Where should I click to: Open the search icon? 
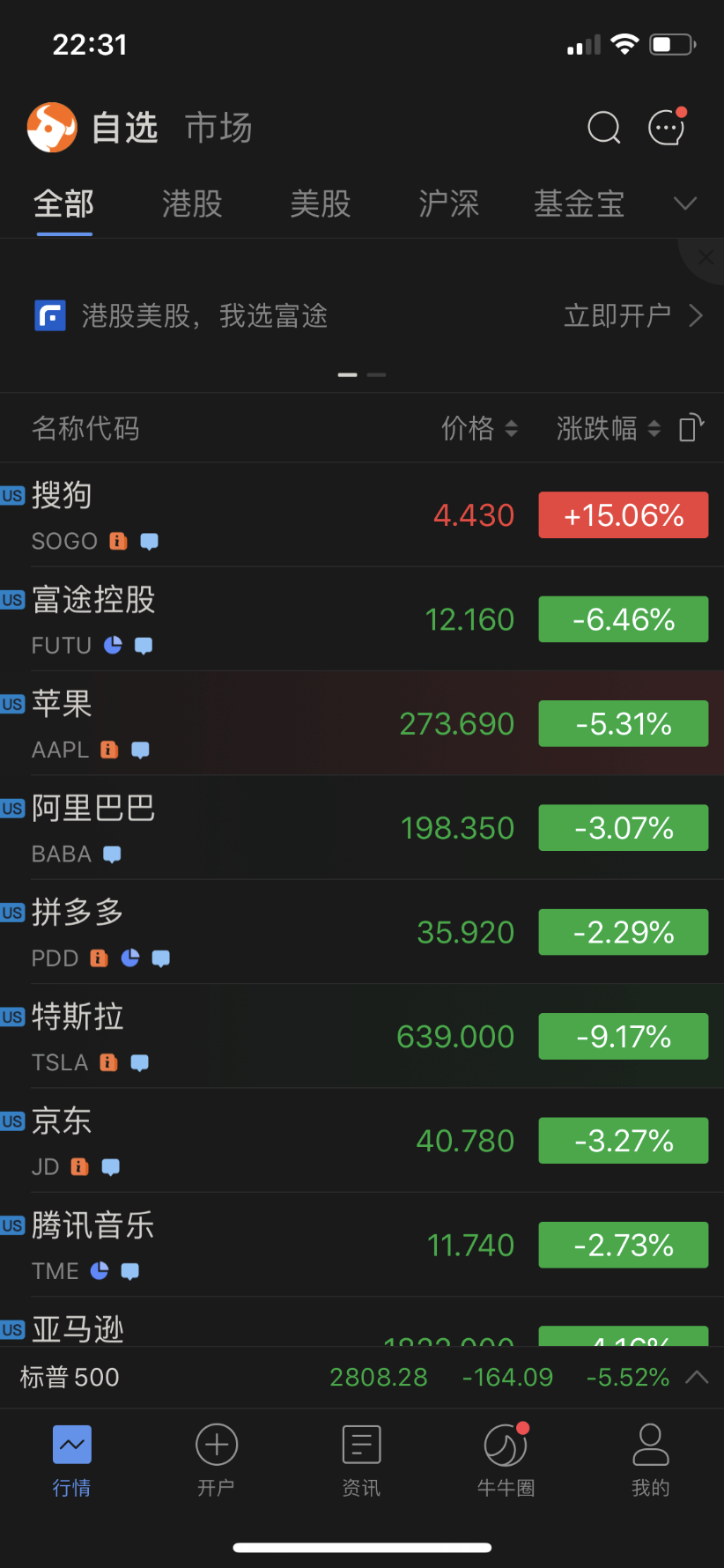coord(604,127)
